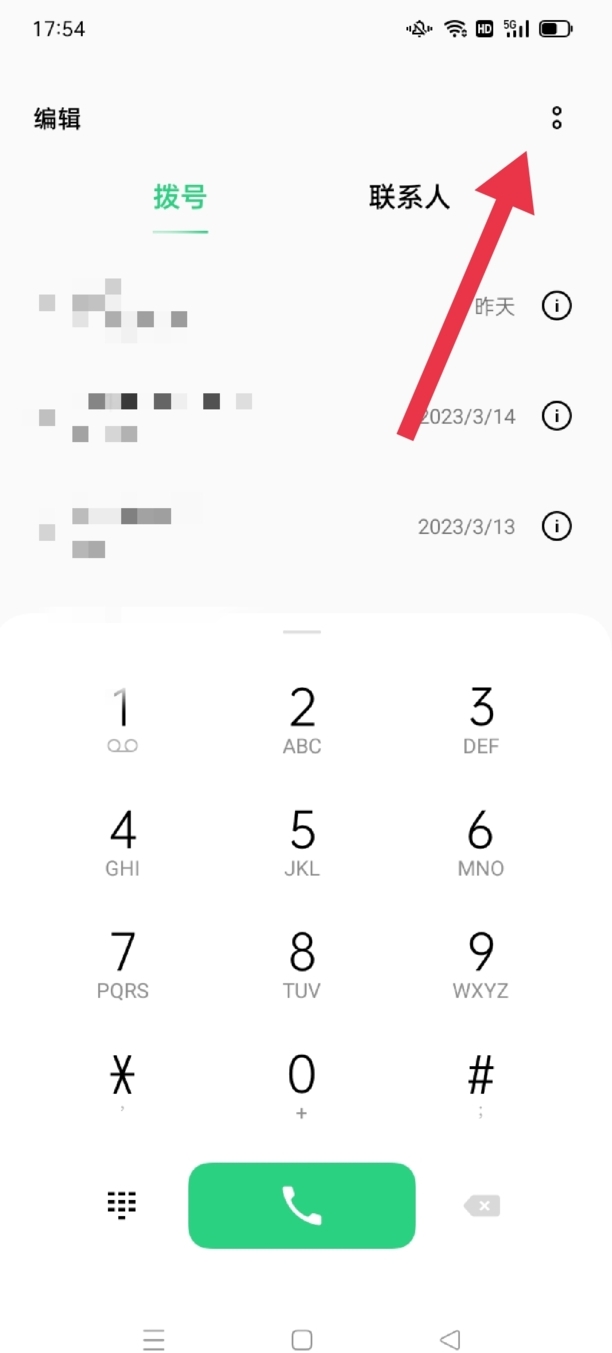Collapse the dial pad with keypad icon
612x1353 pixels.
tap(122, 1205)
